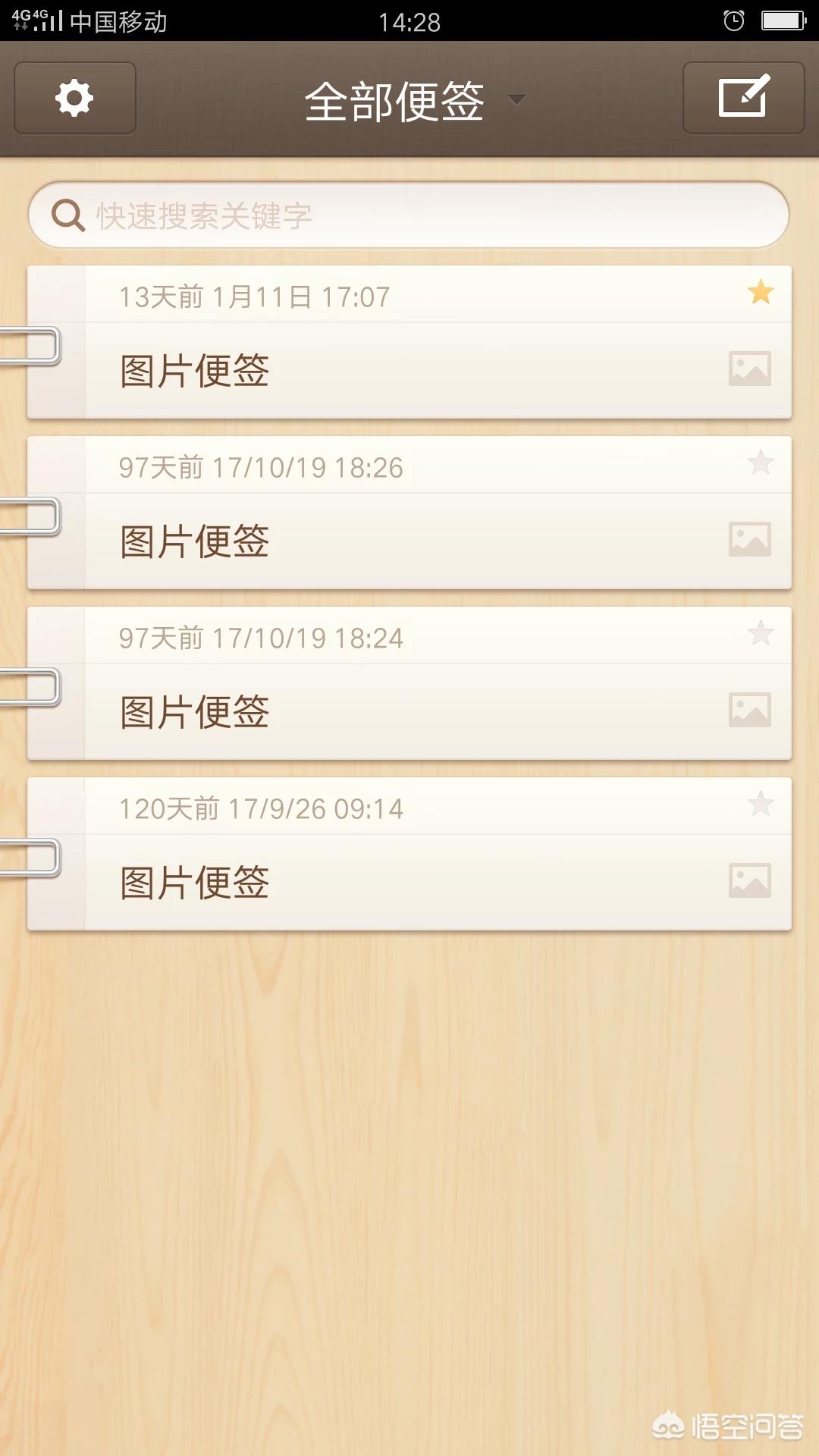The width and height of the screenshot is (819, 1456).
Task: Tap the new note compose icon
Action: click(743, 99)
